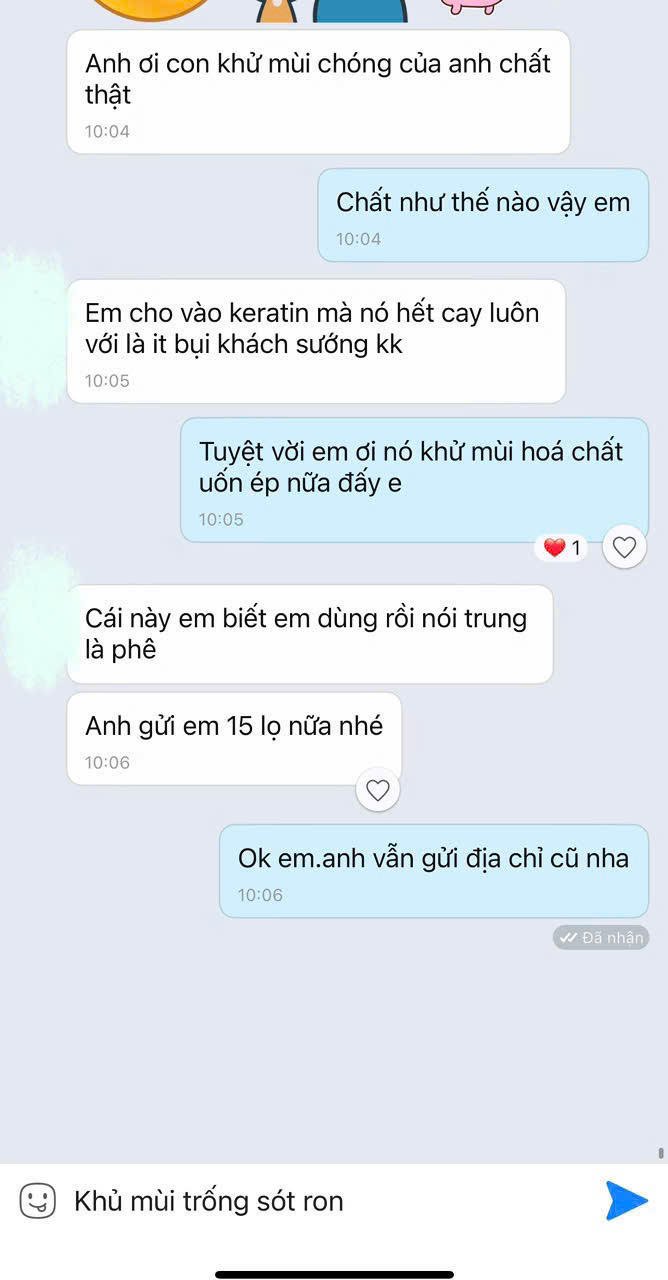The image size is (668, 1280).
Task: Open the sticker and emoji picker
Action: [38, 1200]
